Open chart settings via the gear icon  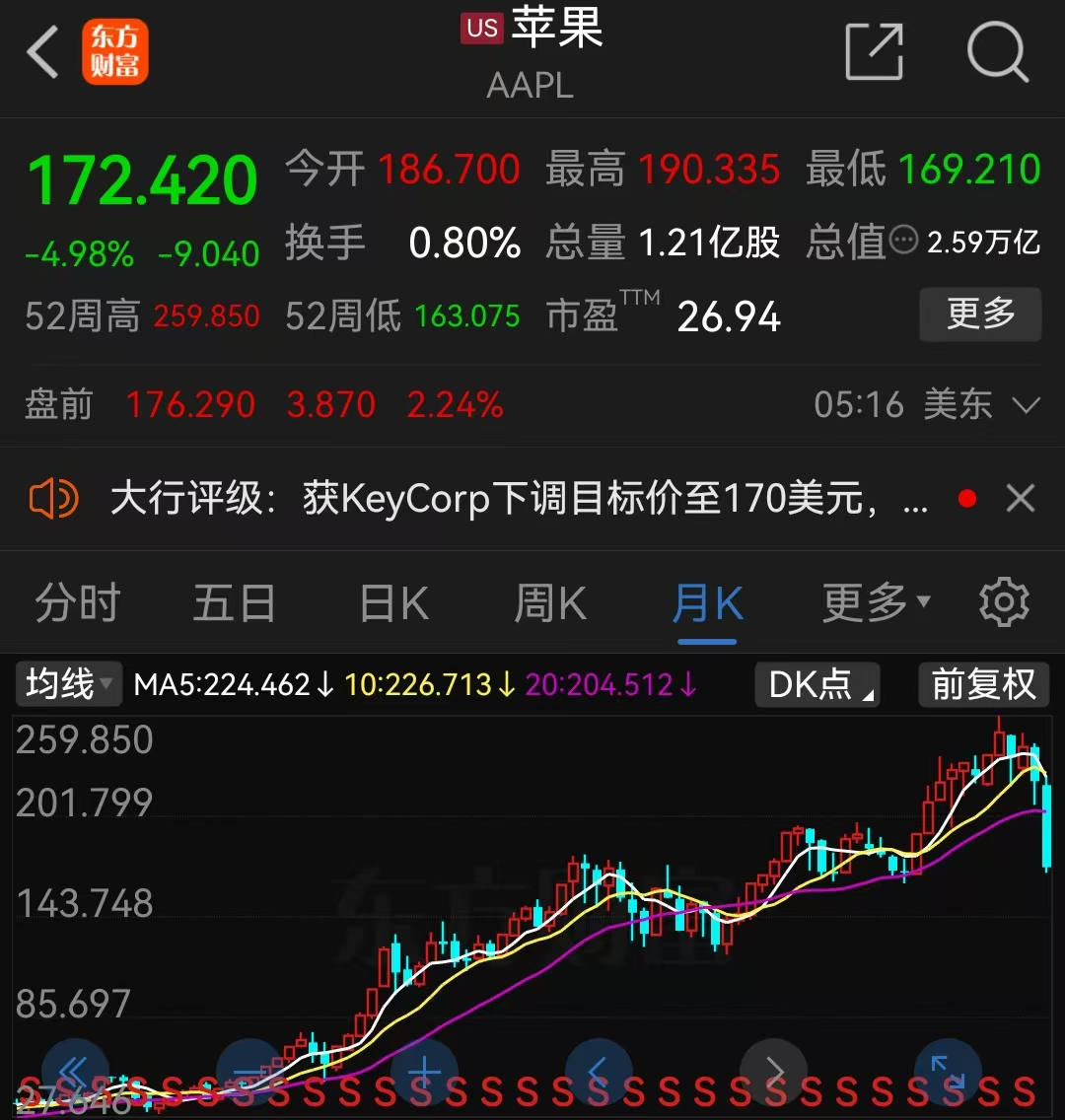click(1004, 601)
